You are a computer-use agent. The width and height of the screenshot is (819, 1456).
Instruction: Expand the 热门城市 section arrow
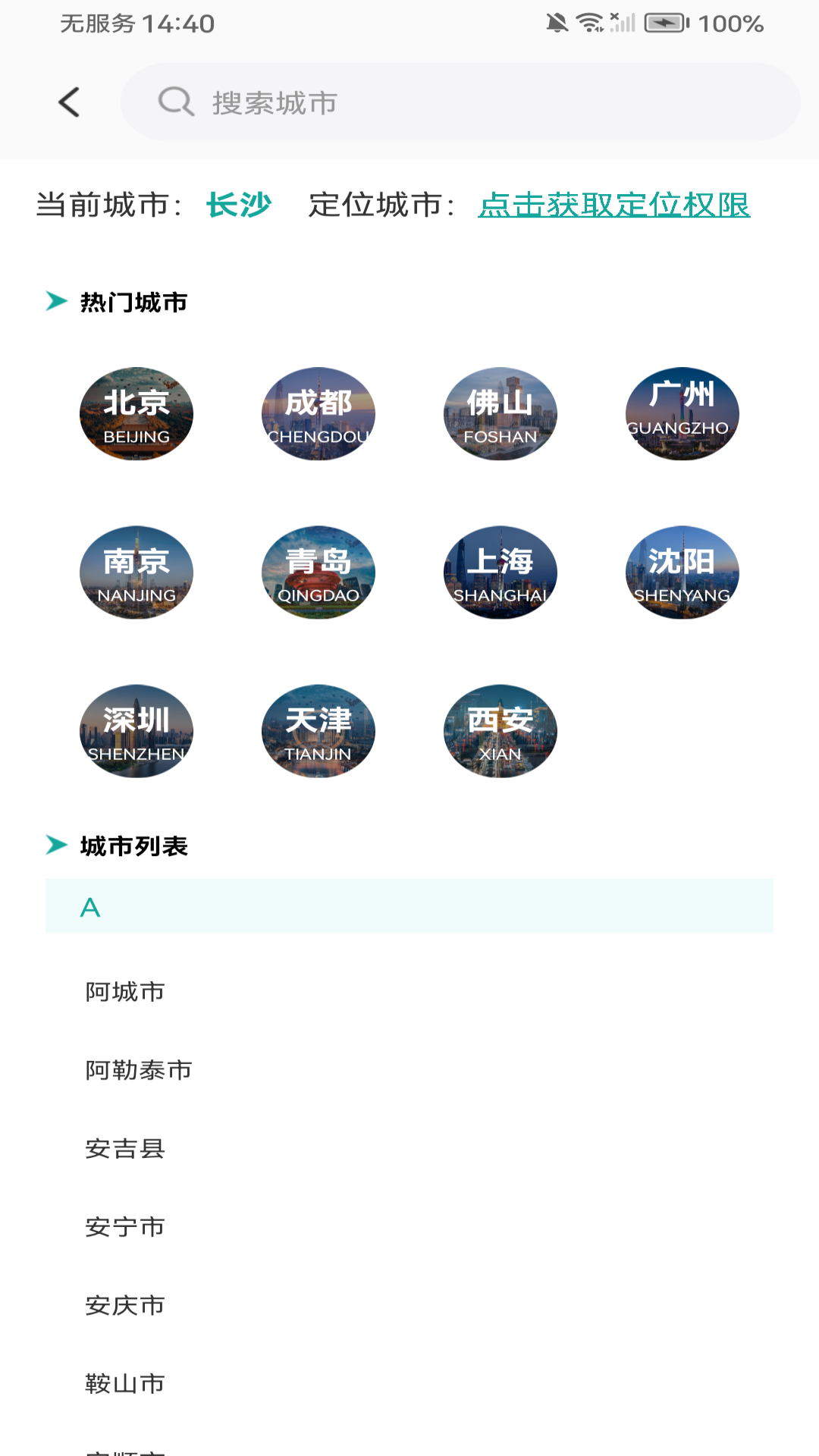coord(55,302)
